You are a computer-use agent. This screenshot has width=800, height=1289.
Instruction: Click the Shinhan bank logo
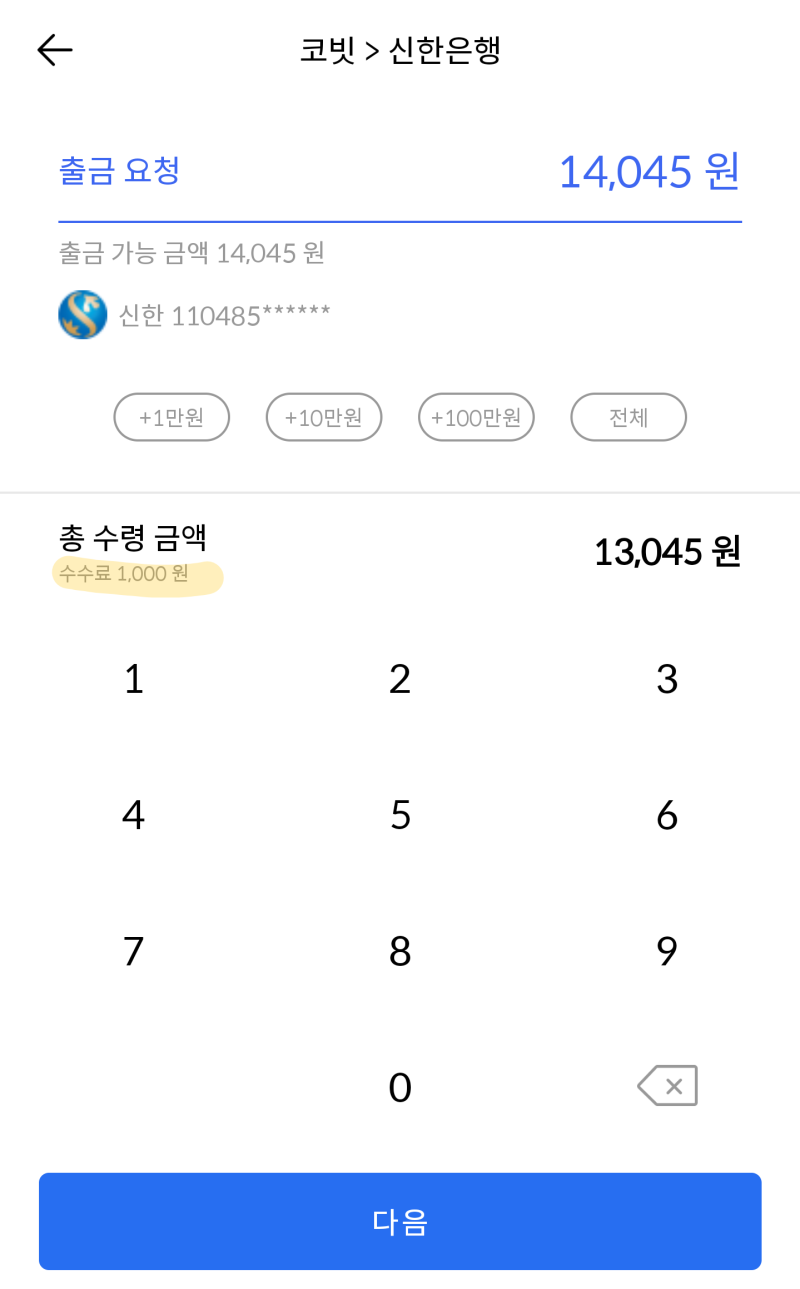pyautogui.click(x=83, y=315)
